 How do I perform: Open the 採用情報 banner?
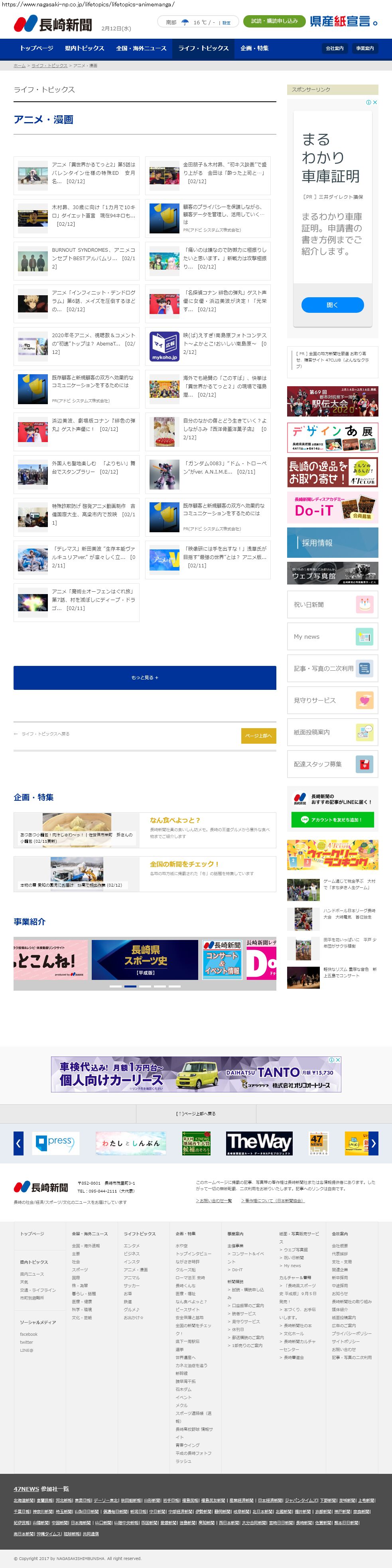coord(332,542)
